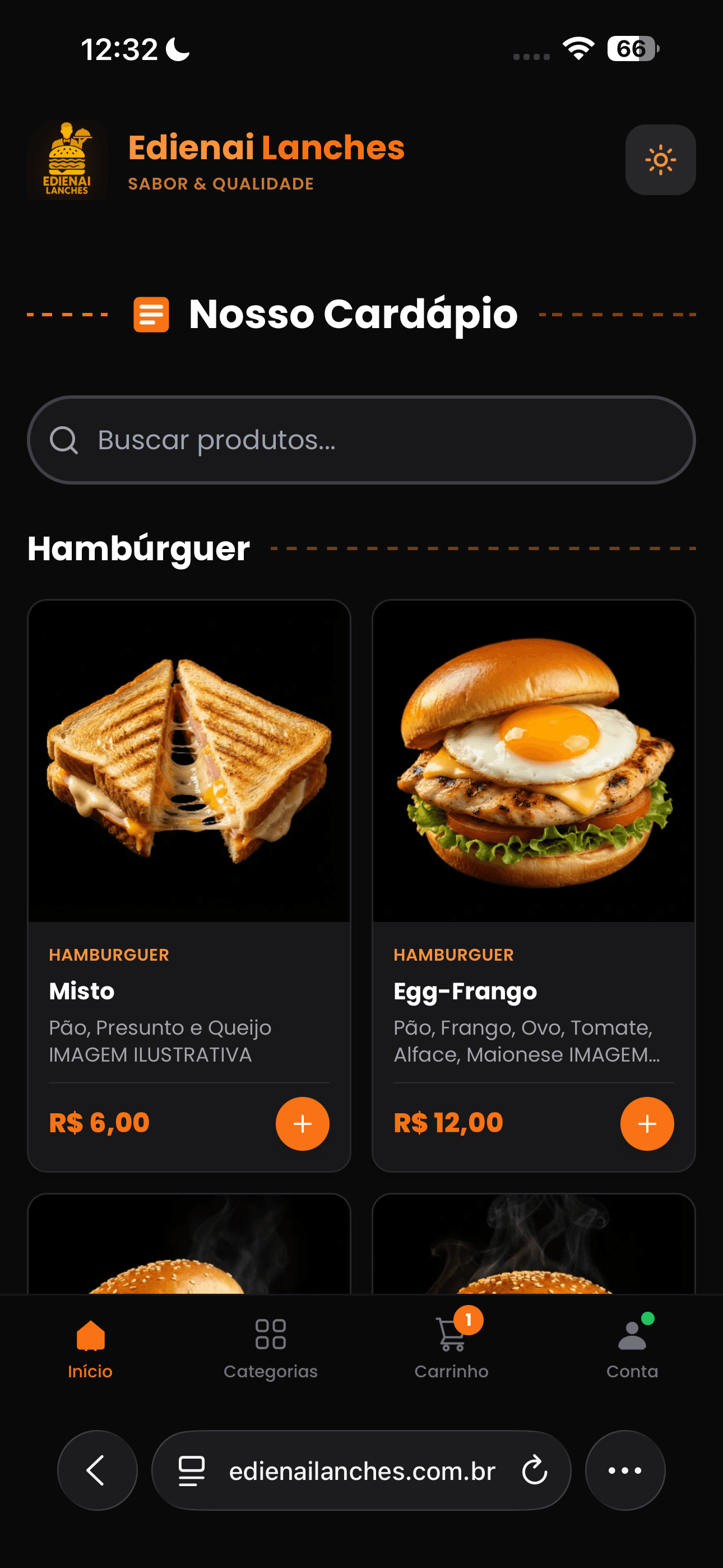Open the browser more options menu
The image size is (723, 1568).
[x=624, y=1471]
